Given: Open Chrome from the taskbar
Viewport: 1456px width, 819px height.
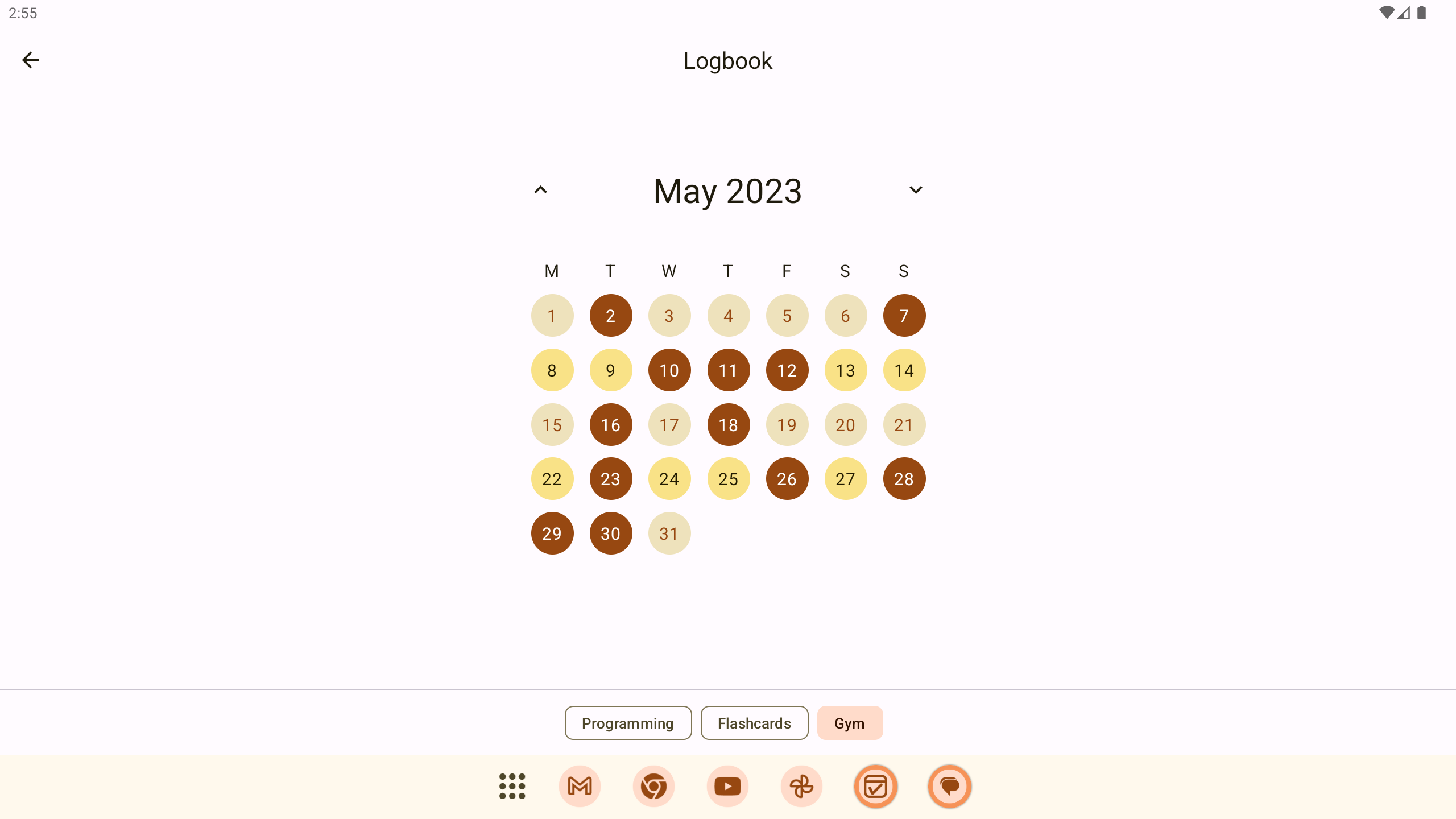Looking at the screenshot, I should (654, 787).
